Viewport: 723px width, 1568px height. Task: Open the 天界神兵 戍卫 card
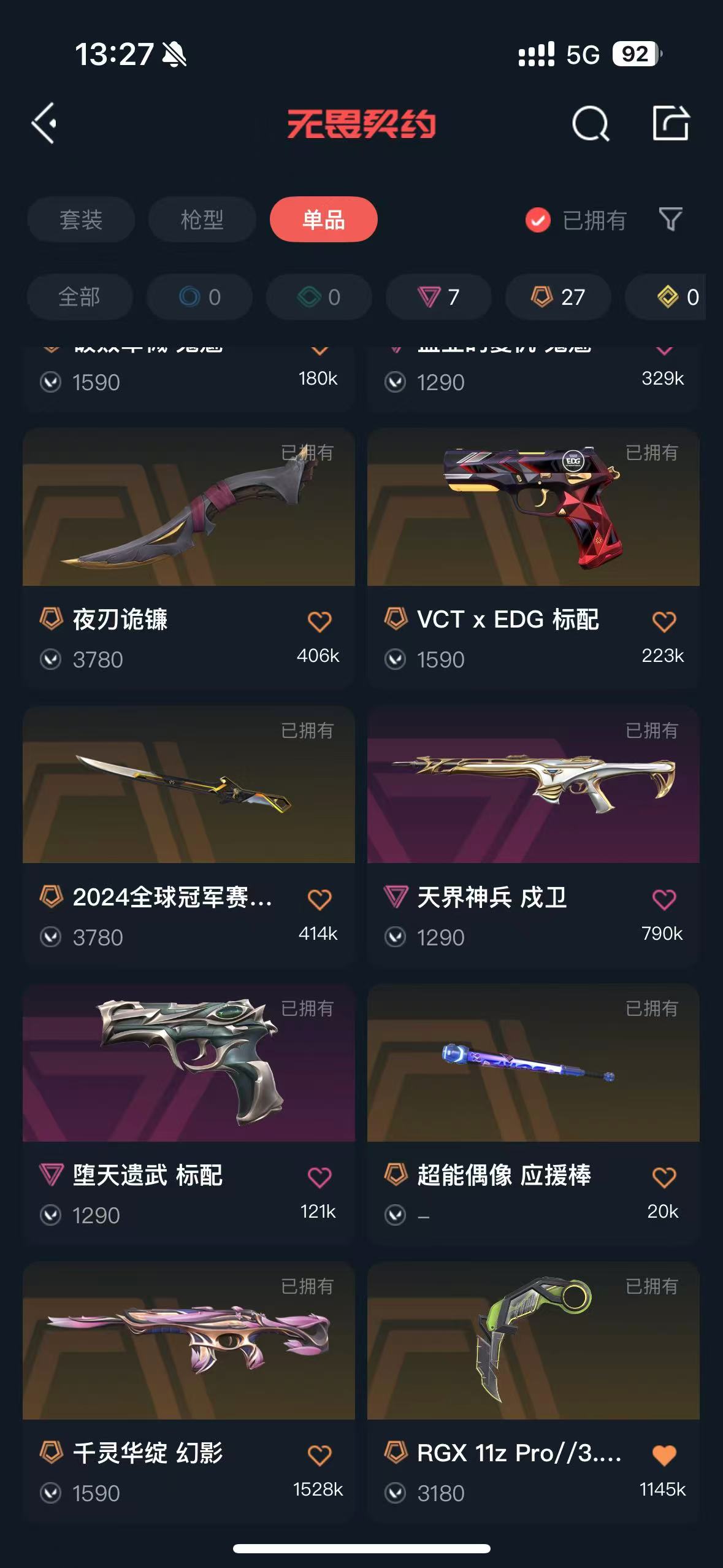(x=533, y=785)
